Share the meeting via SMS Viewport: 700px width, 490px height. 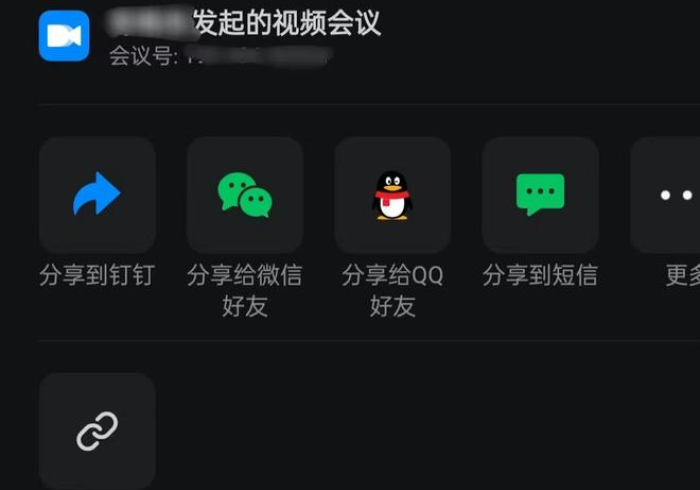[x=540, y=195]
